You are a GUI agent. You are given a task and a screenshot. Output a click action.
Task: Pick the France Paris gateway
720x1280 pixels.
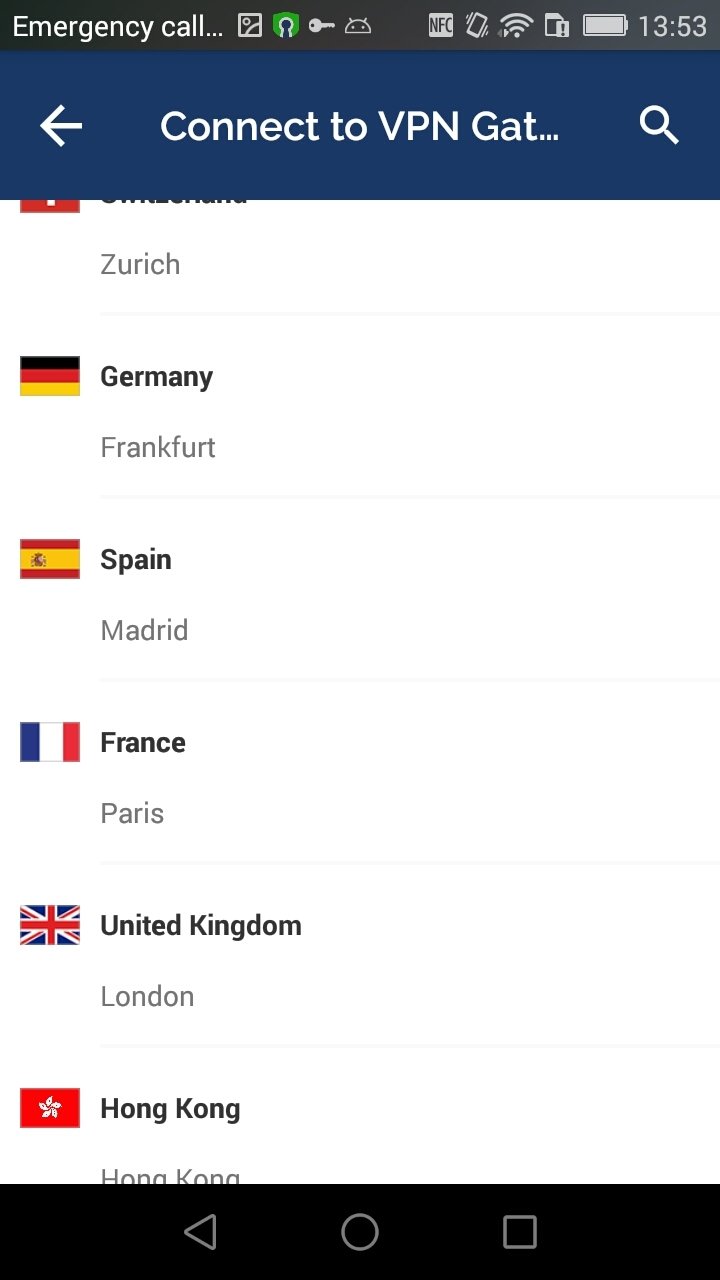tap(360, 772)
